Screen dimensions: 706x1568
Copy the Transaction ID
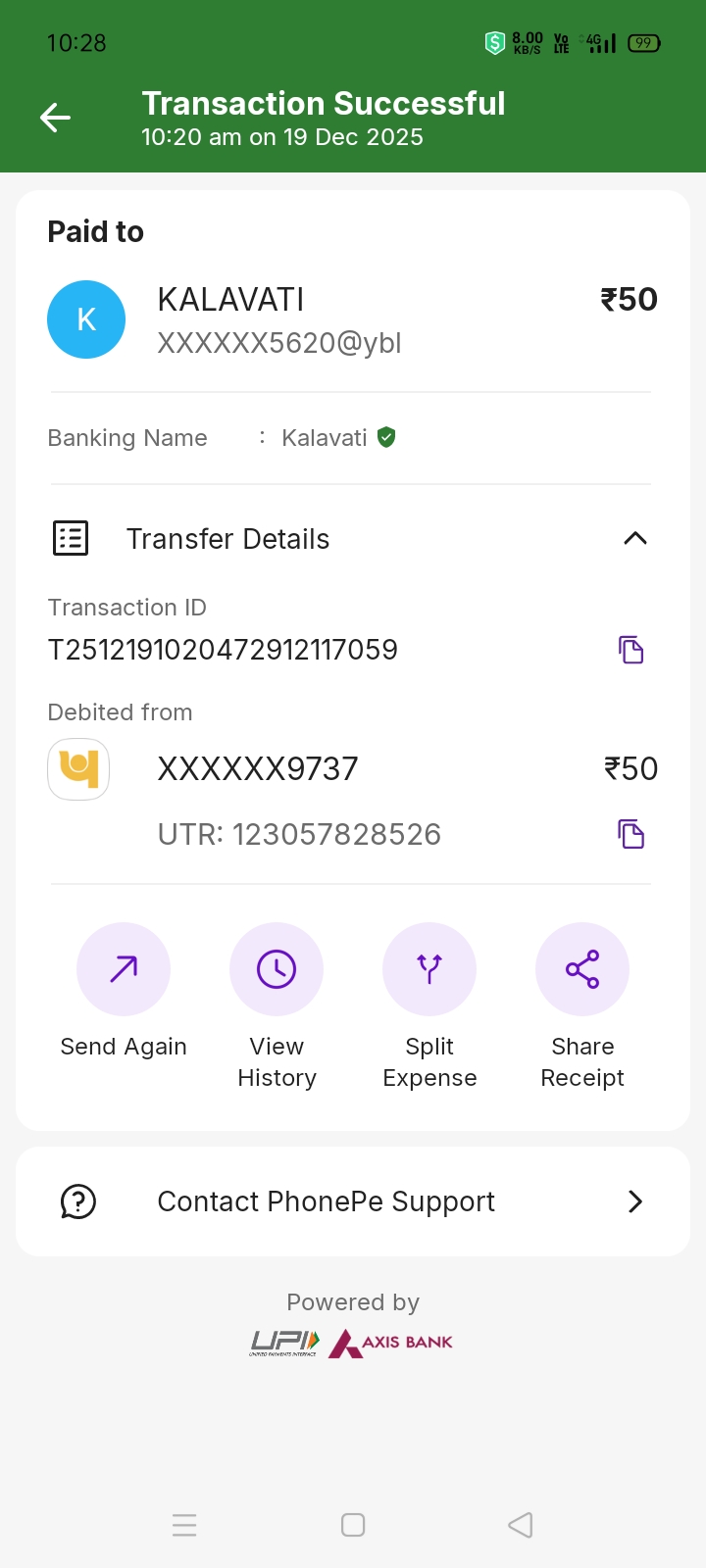[630, 650]
